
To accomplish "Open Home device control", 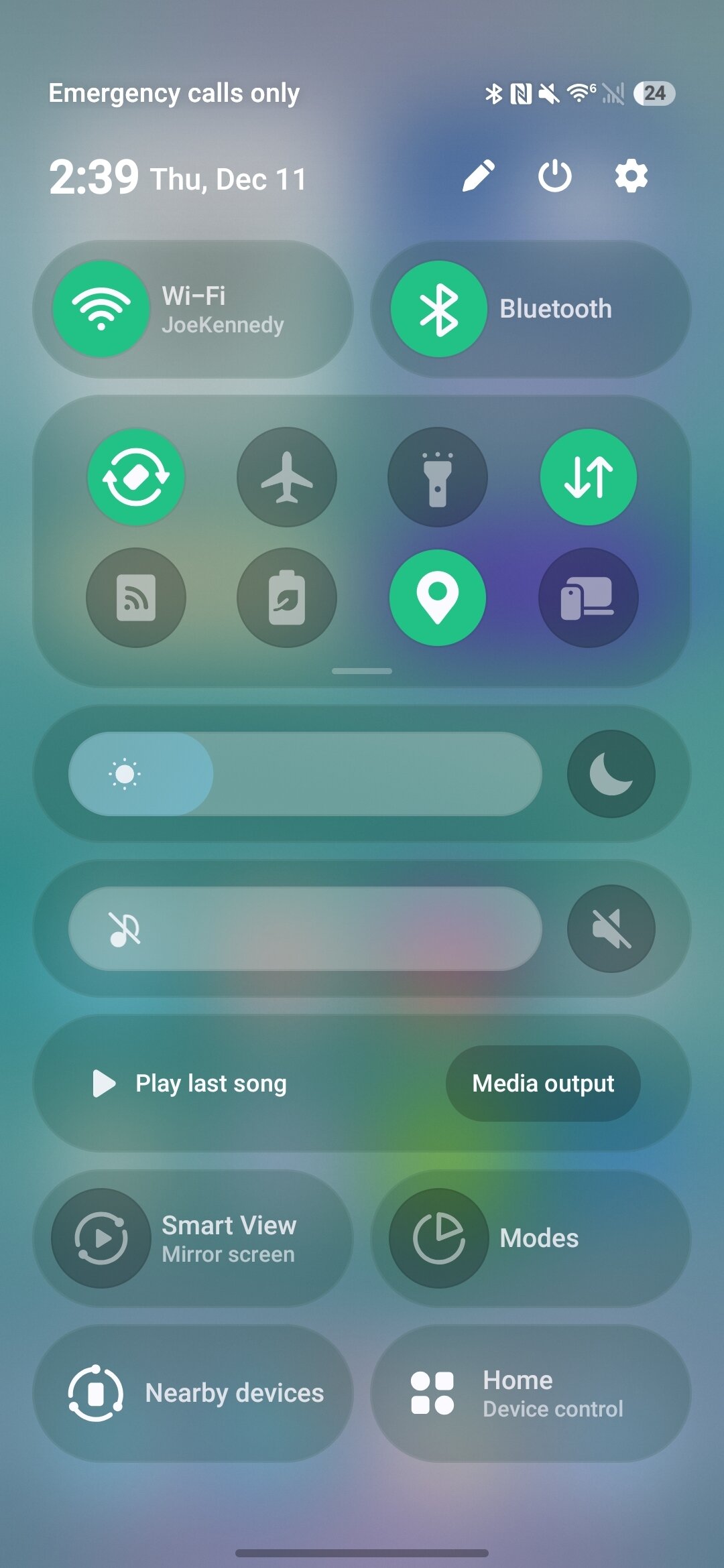I will point(530,1394).
